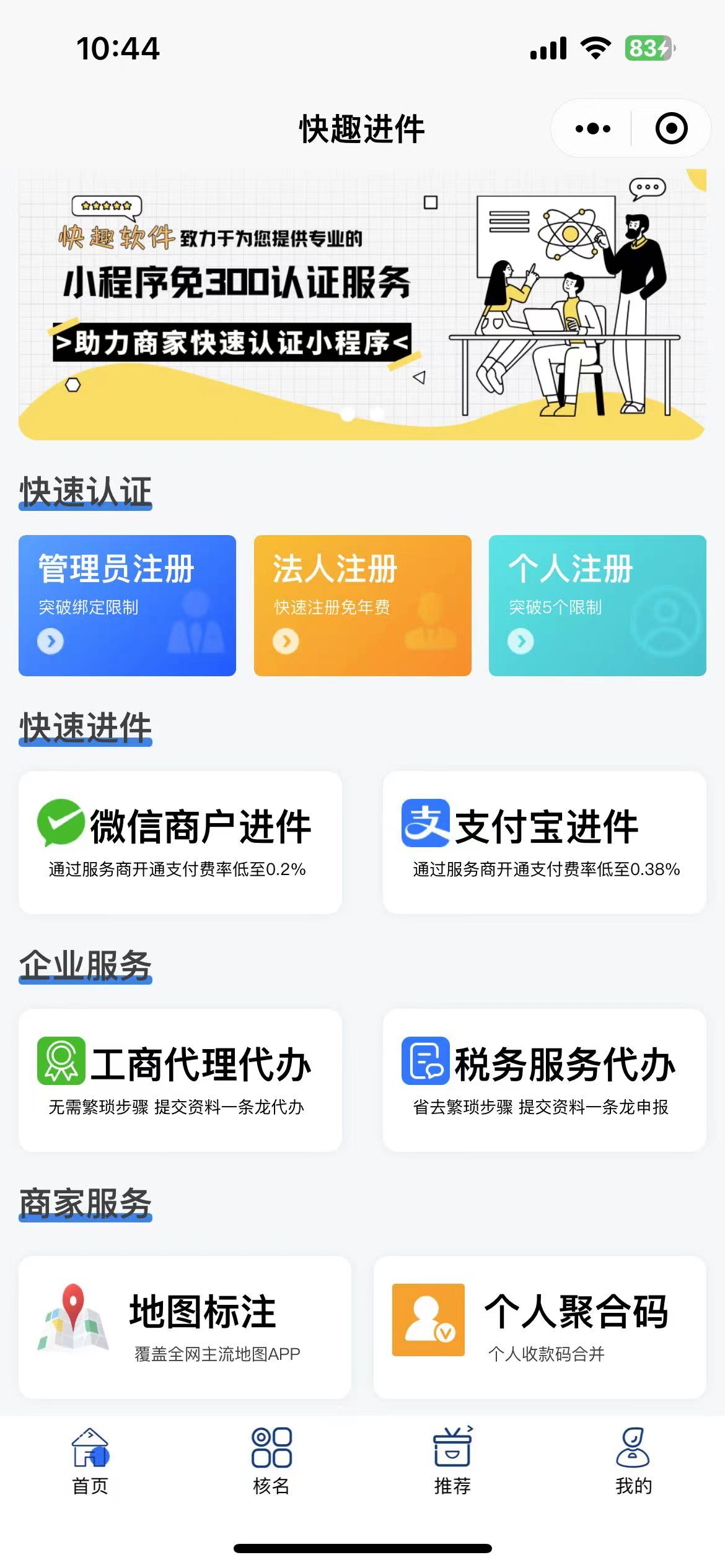
Task: Choose the 个人注册 card
Action: click(597, 605)
